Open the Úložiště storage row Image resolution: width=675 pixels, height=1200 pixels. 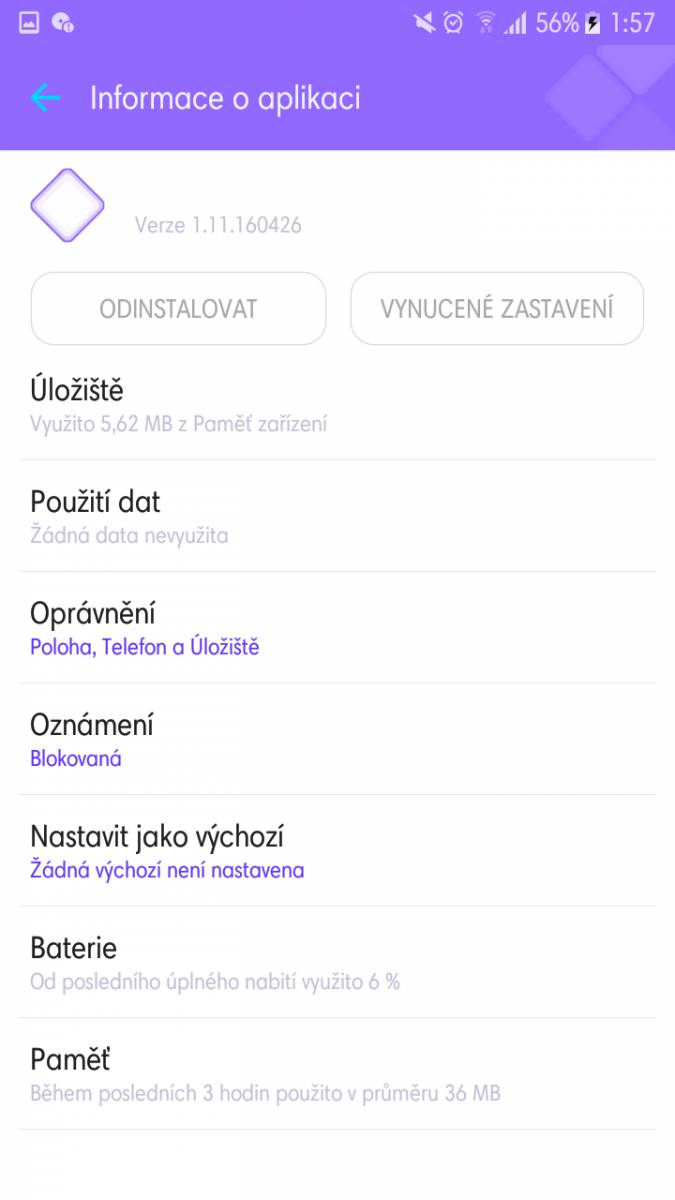tap(337, 405)
